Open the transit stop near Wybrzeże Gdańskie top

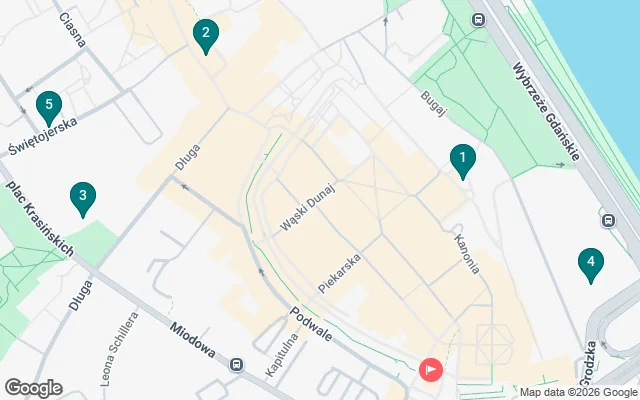pos(478,18)
